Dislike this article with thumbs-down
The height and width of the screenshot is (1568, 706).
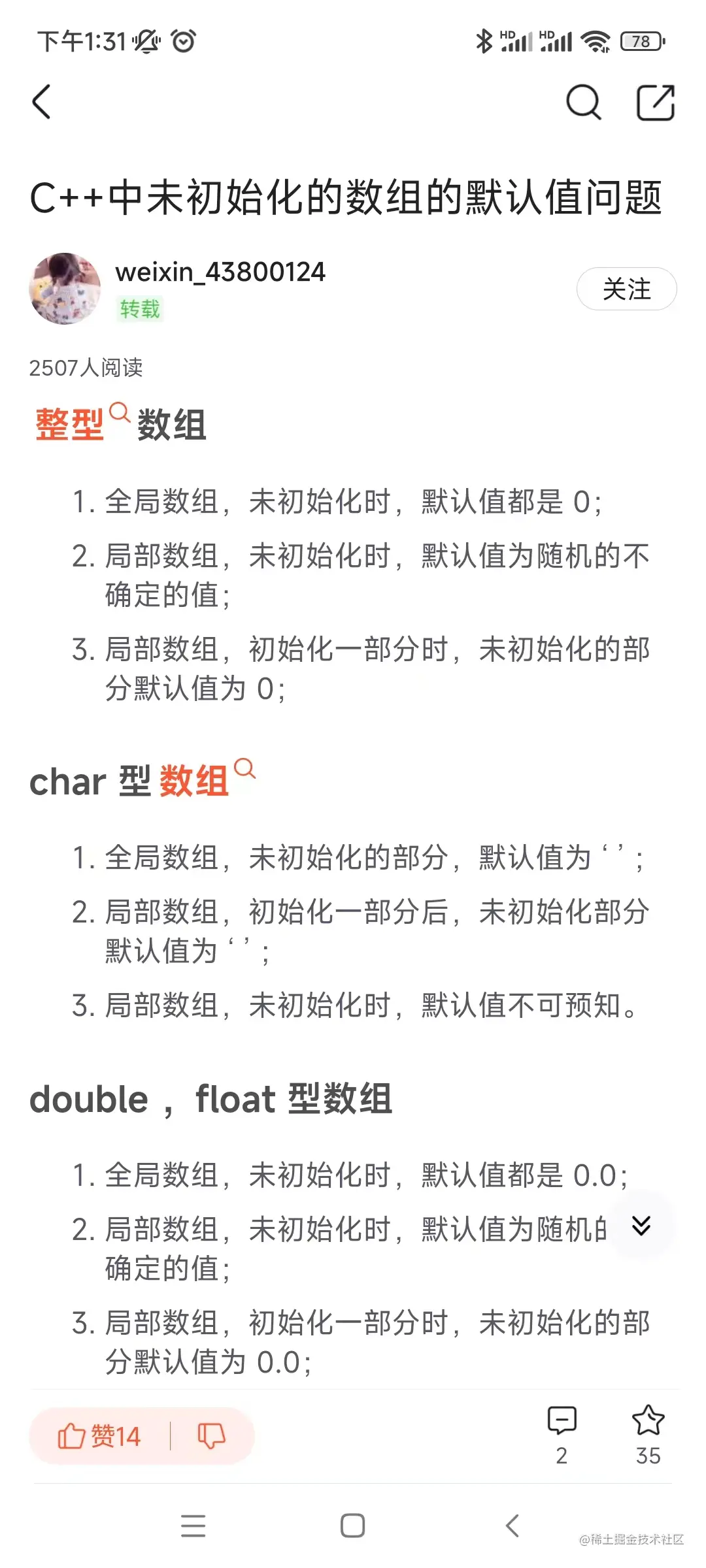click(211, 1436)
